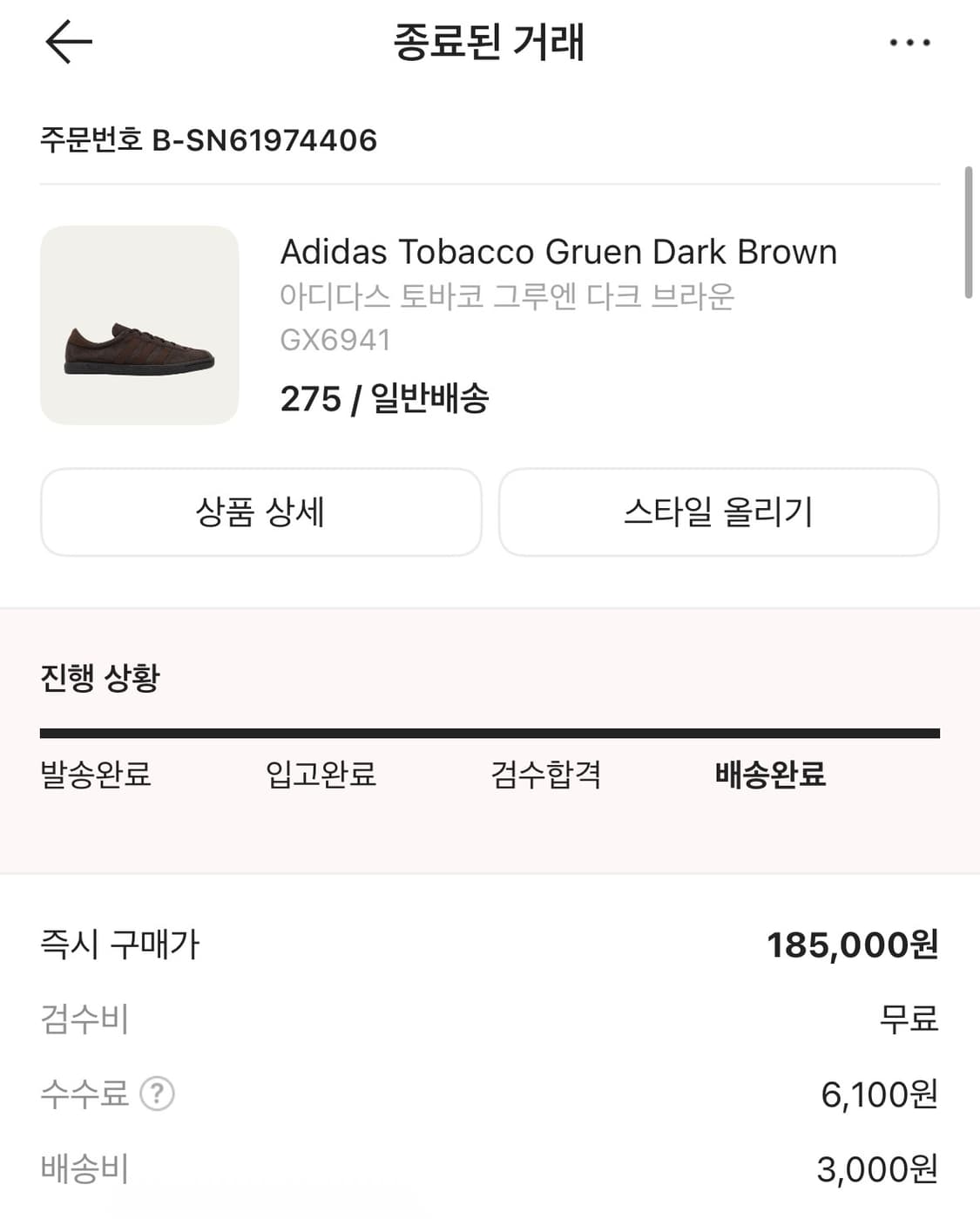Image resolution: width=980 pixels, height=1219 pixels.
Task: Click the black progress status bar
Action: [490, 728]
